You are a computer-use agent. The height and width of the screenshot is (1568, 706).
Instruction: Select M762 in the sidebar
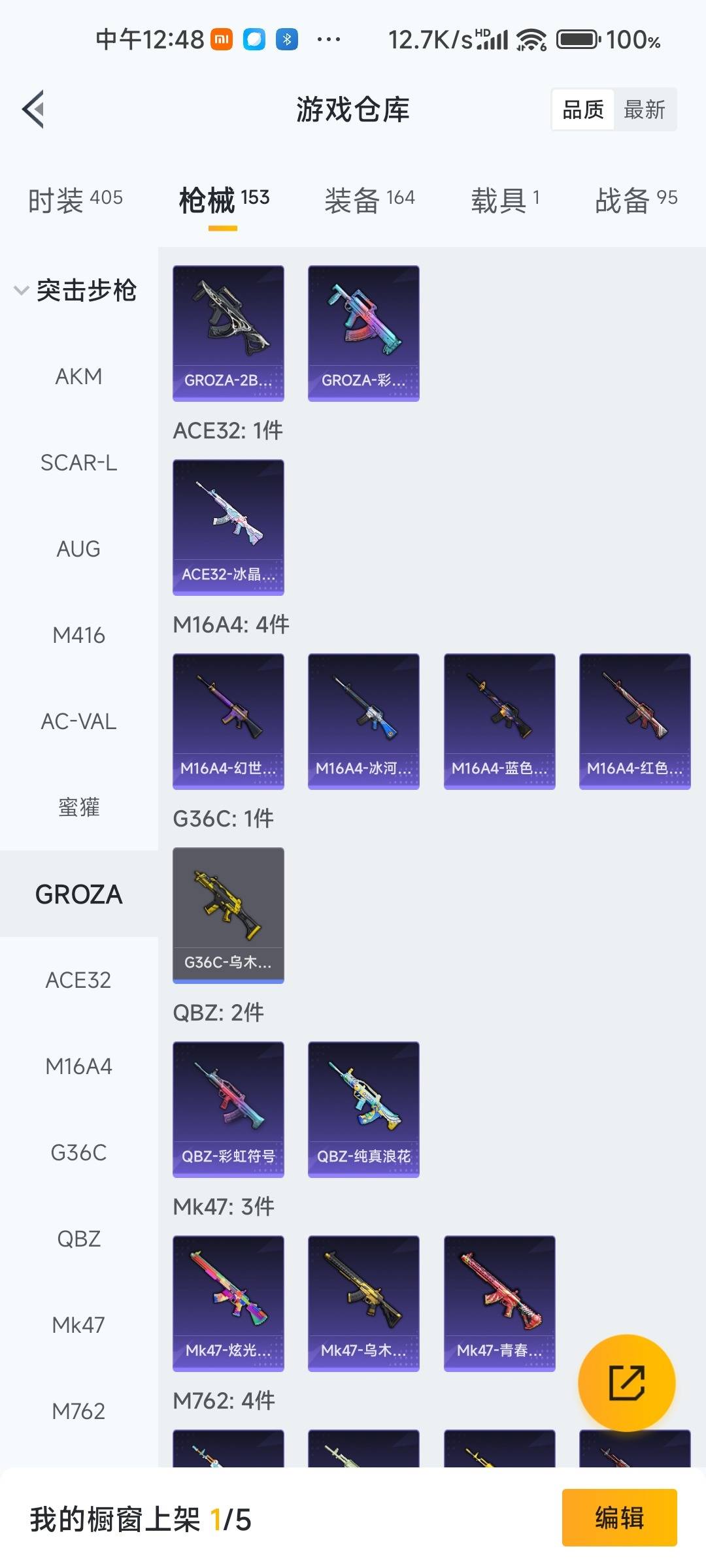tap(77, 1410)
